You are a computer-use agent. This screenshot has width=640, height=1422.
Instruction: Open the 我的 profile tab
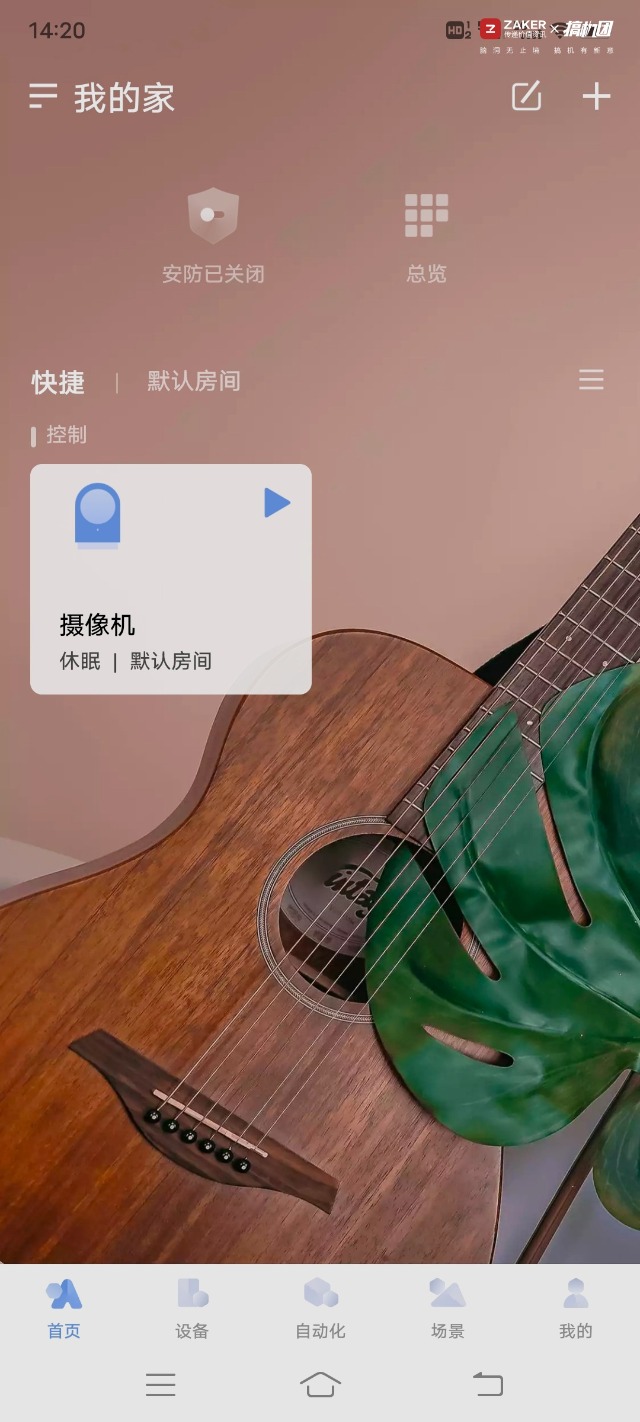(x=576, y=1307)
